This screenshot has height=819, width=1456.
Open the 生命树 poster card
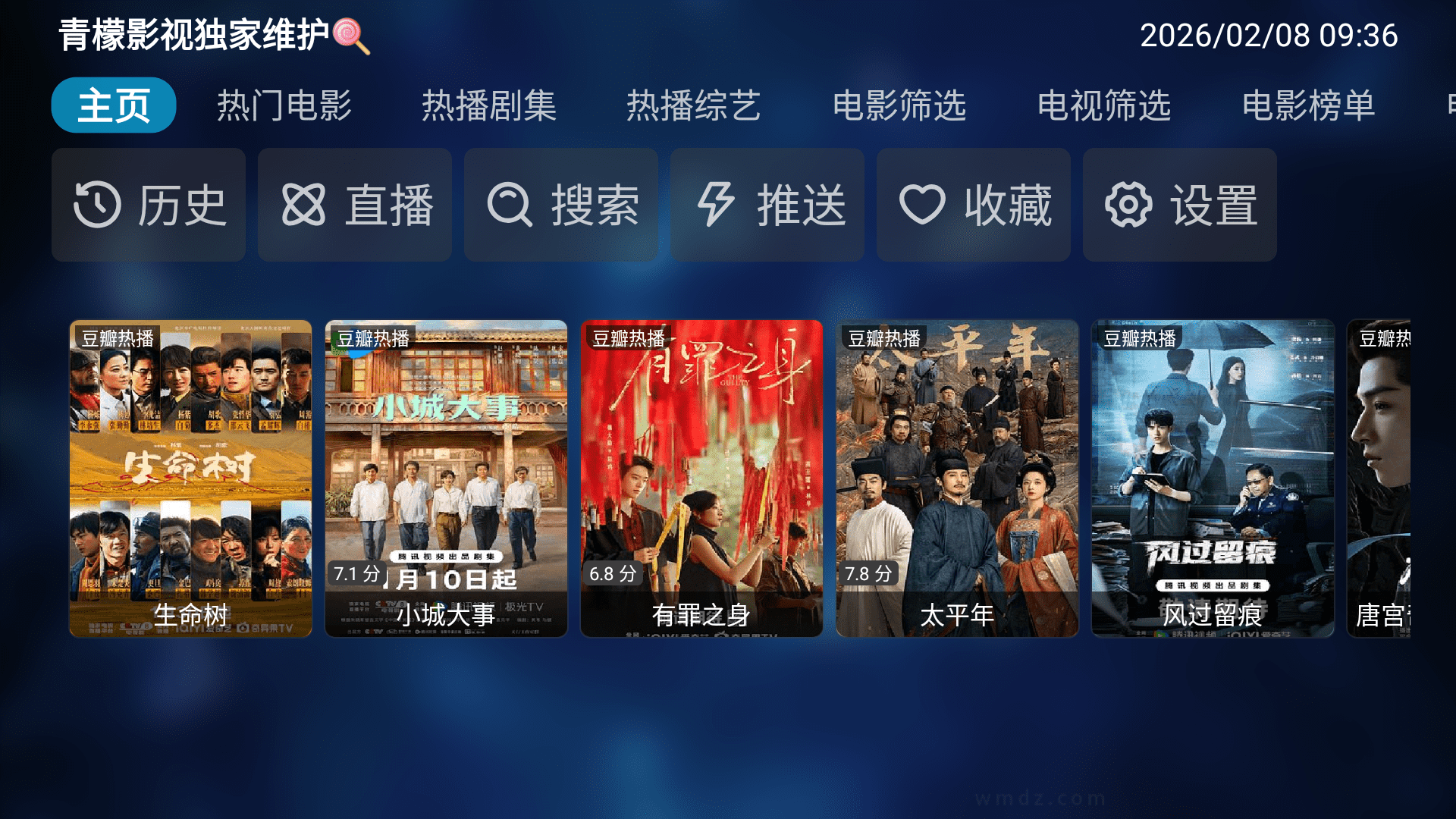click(x=190, y=478)
